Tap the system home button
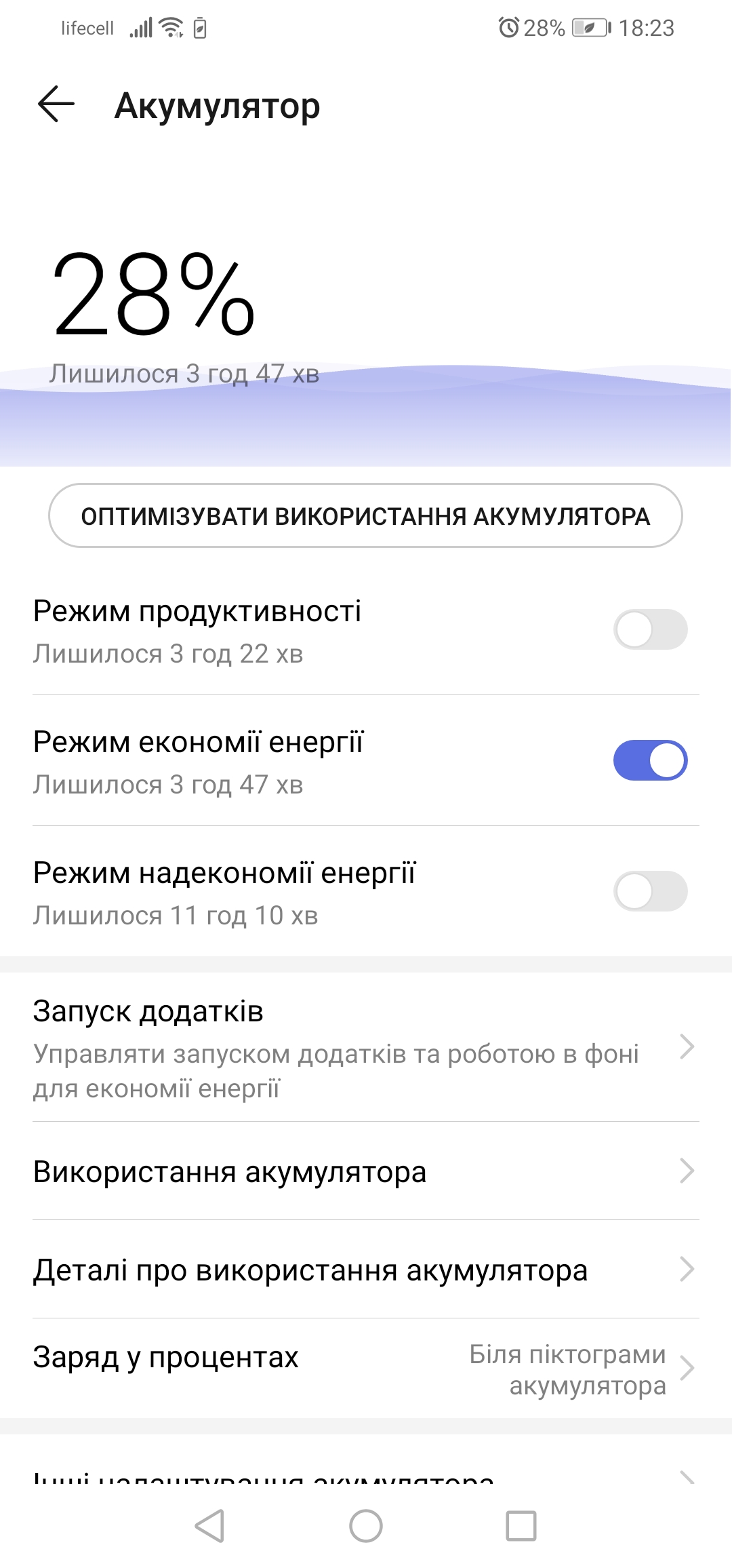The image size is (732, 1568). (x=366, y=1527)
